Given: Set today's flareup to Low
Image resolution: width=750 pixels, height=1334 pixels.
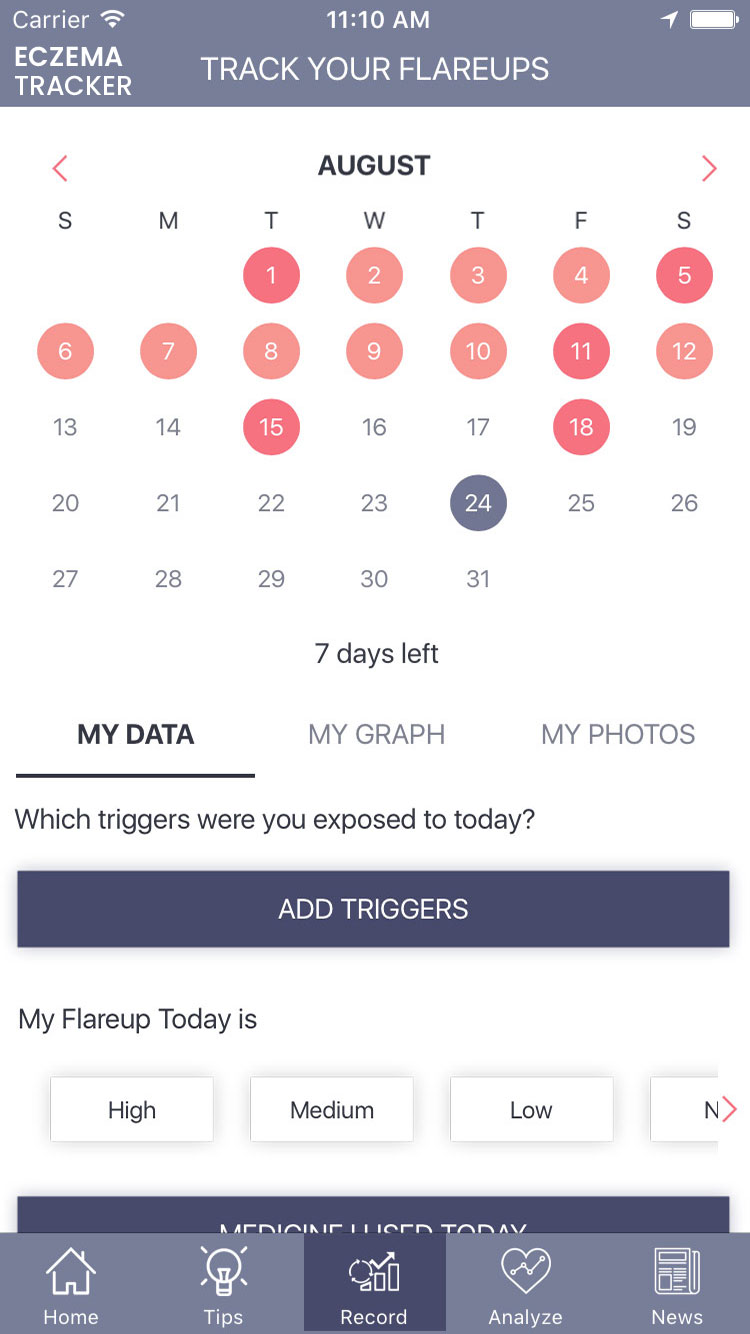Looking at the screenshot, I should coord(531,1110).
